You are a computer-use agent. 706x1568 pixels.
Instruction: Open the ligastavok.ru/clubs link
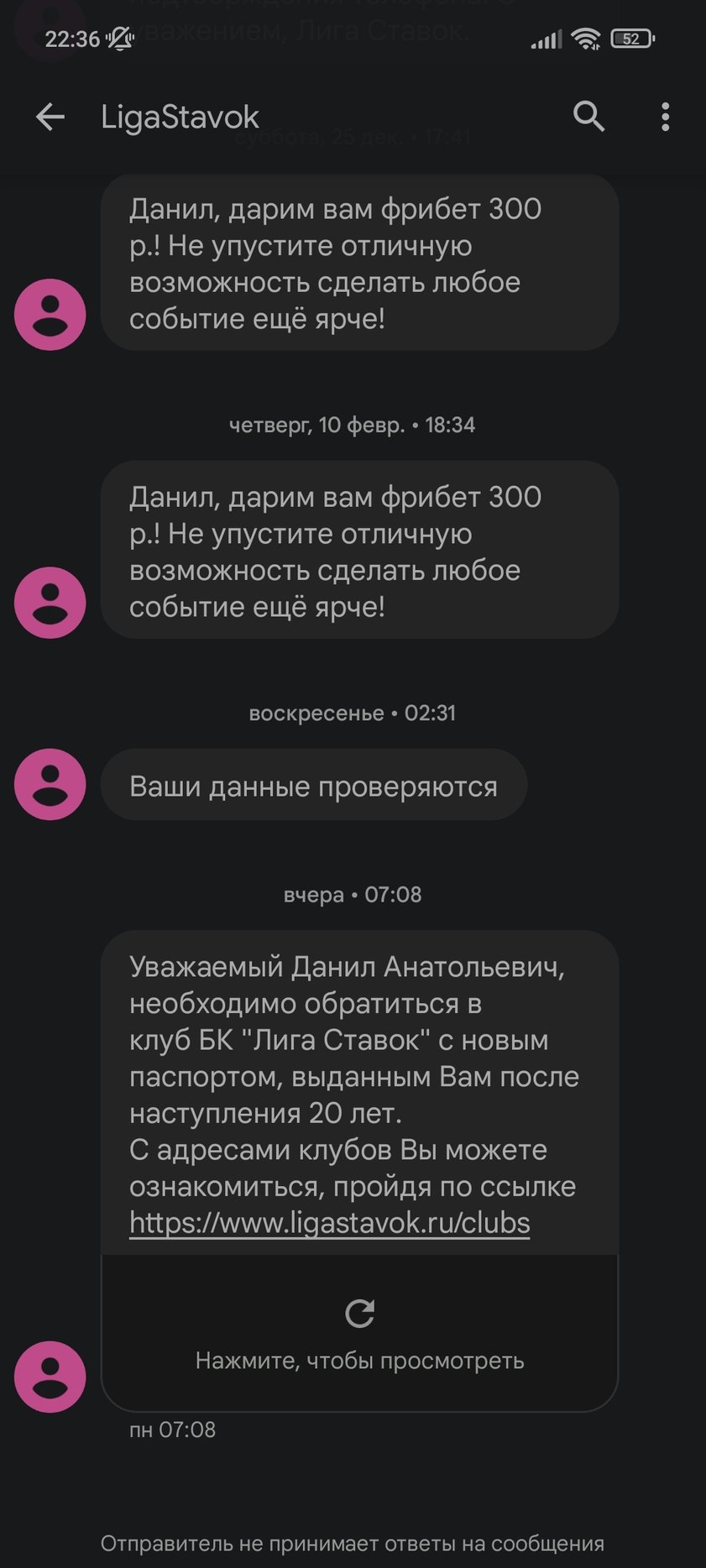point(329,1223)
